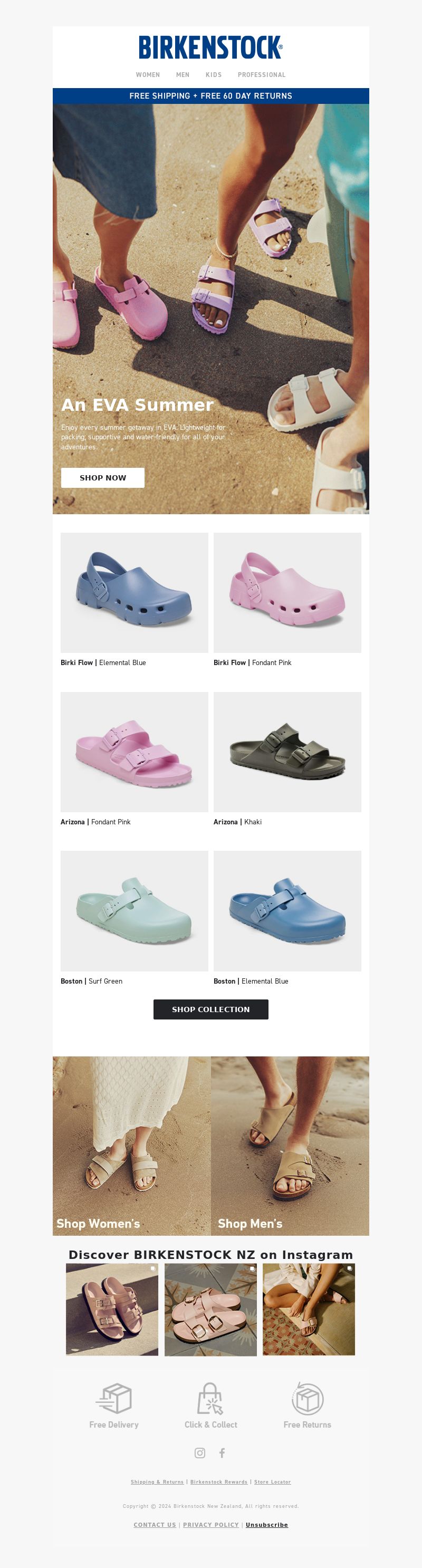View Birki Flow in Fondant Pink
The height and width of the screenshot is (1568, 422).
[287, 593]
